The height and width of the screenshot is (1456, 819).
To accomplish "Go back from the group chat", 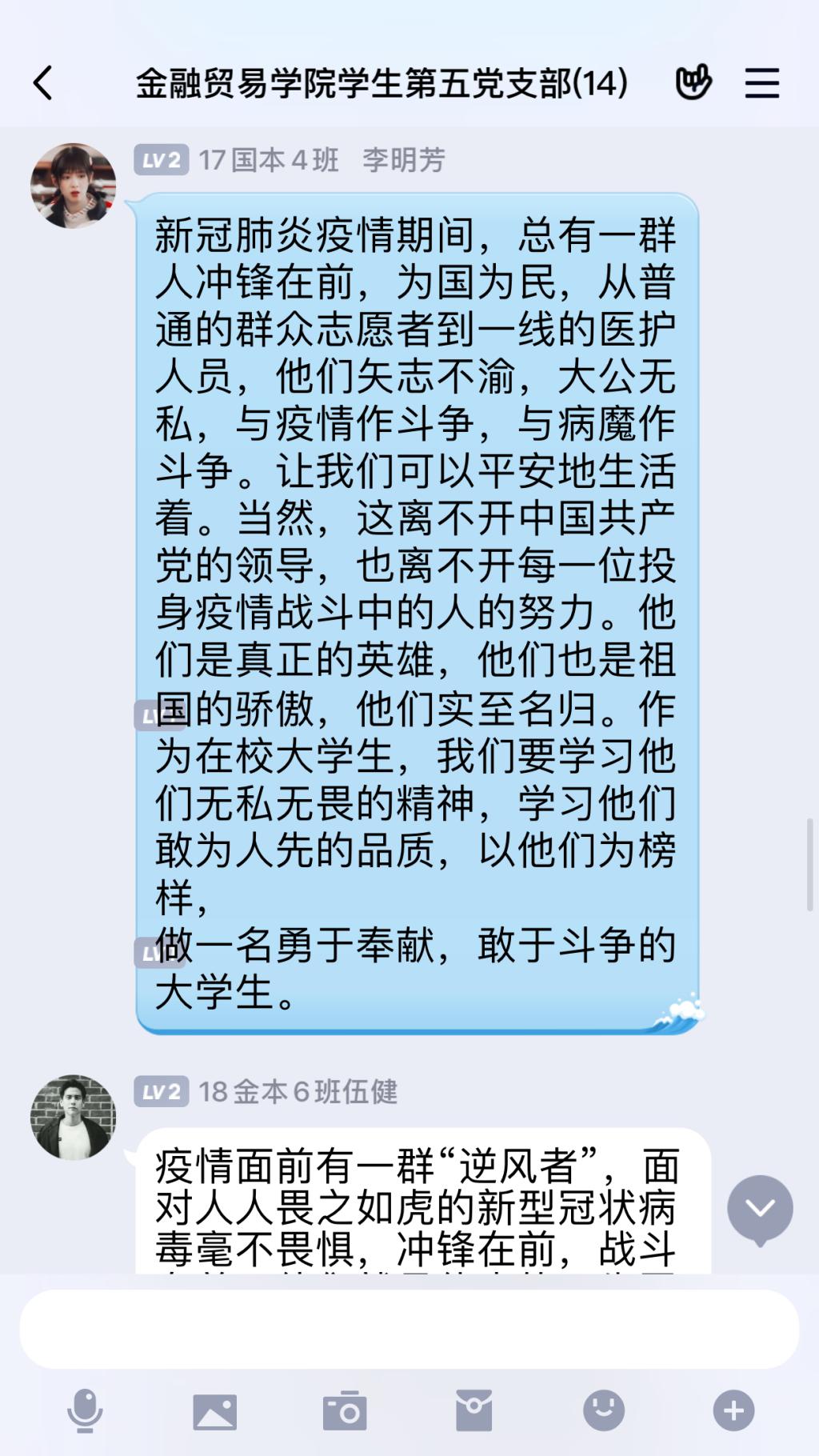I will (x=43, y=82).
